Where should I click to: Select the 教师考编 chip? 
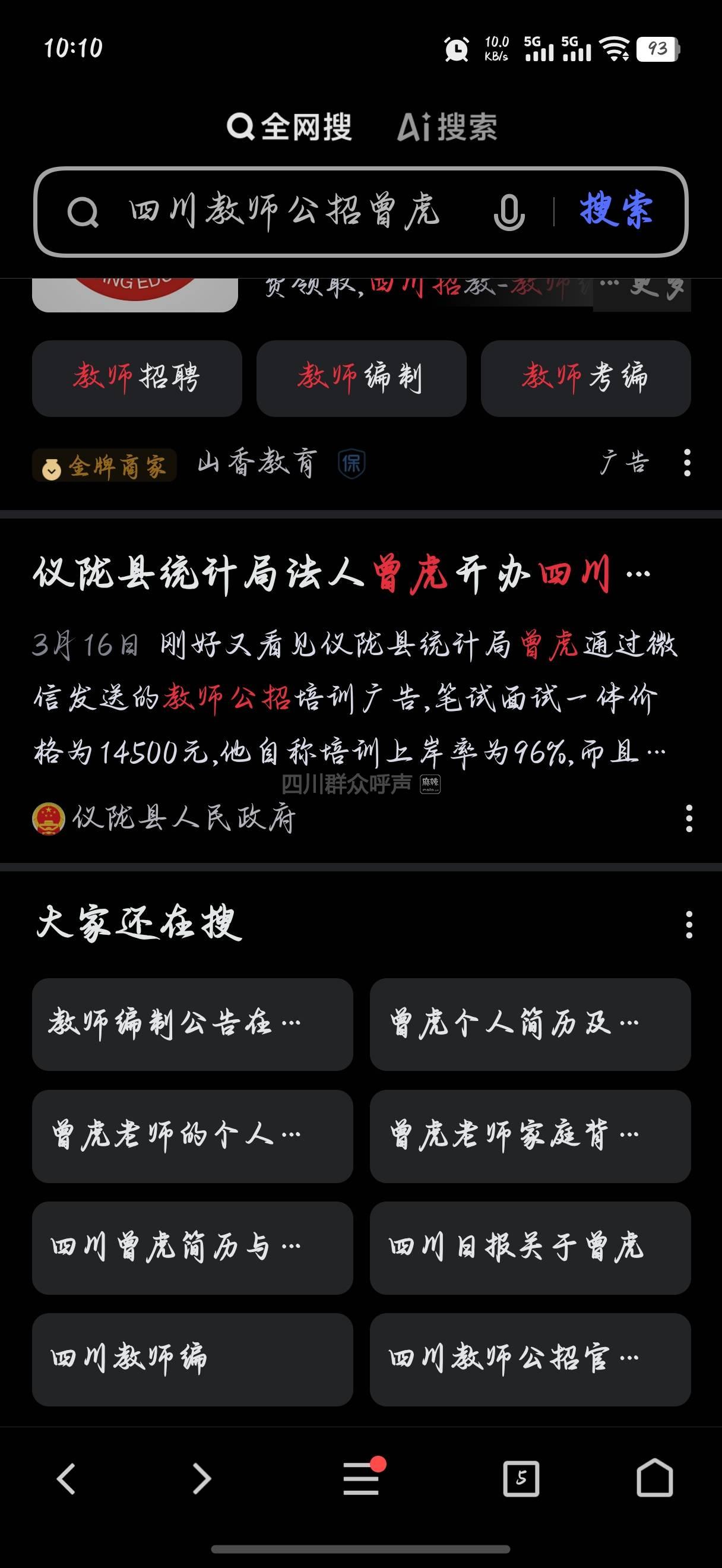tap(585, 378)
